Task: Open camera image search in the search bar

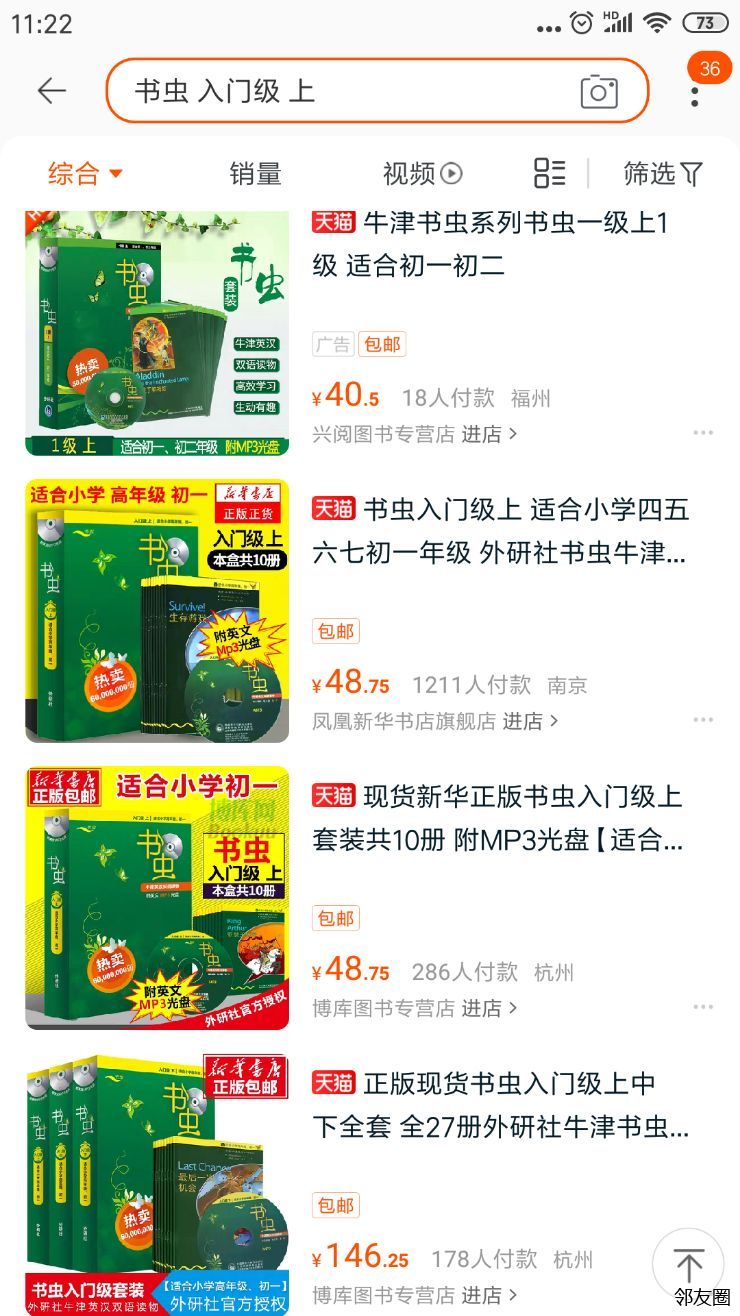Action: (x=598, y=92)
